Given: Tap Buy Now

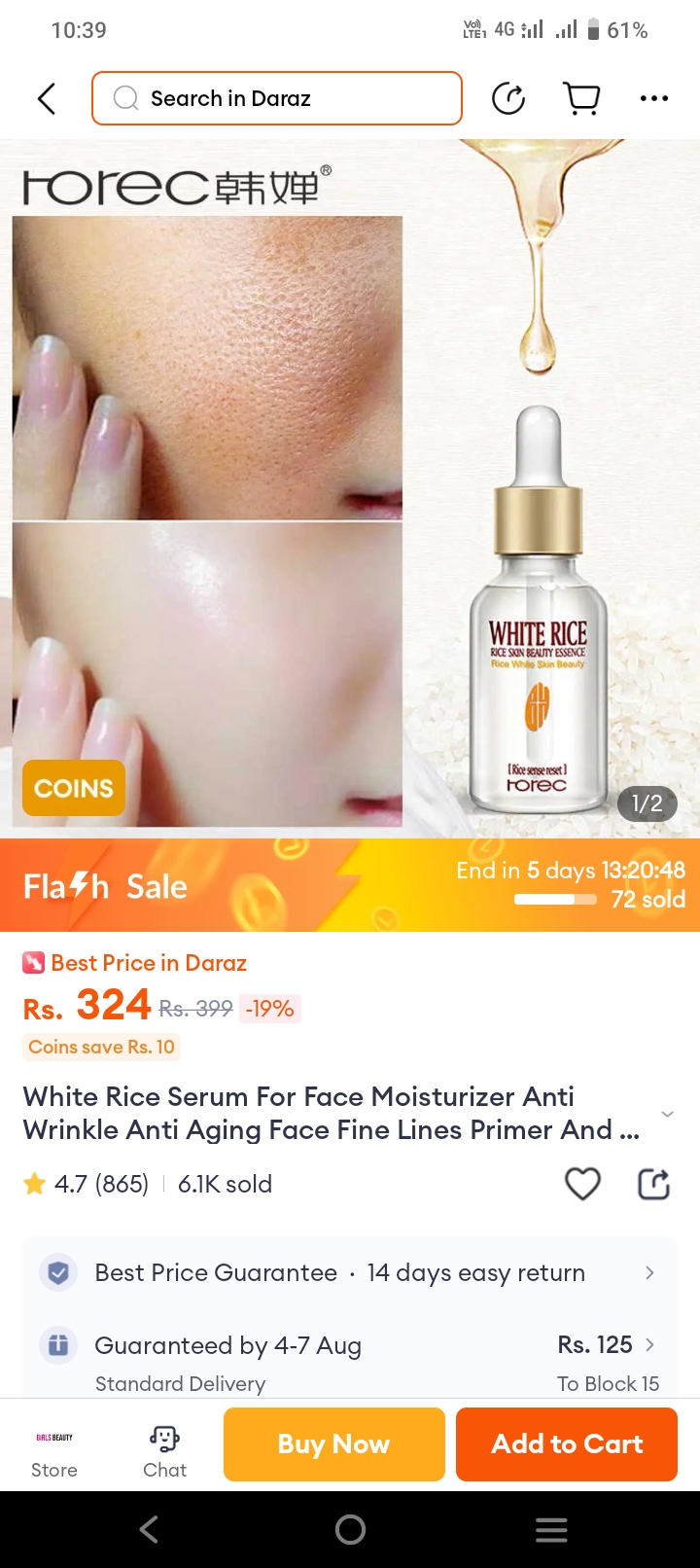Looking at the screenshot, I should (333, 1444).
